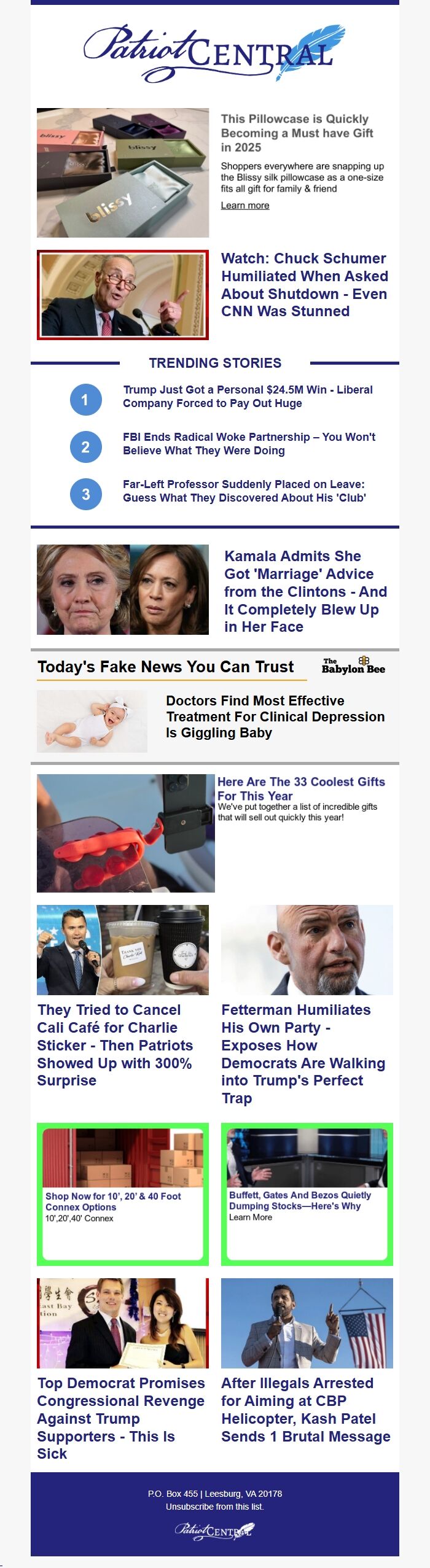Read Kamala marriage advice from Clintons article

click(305, 591)
